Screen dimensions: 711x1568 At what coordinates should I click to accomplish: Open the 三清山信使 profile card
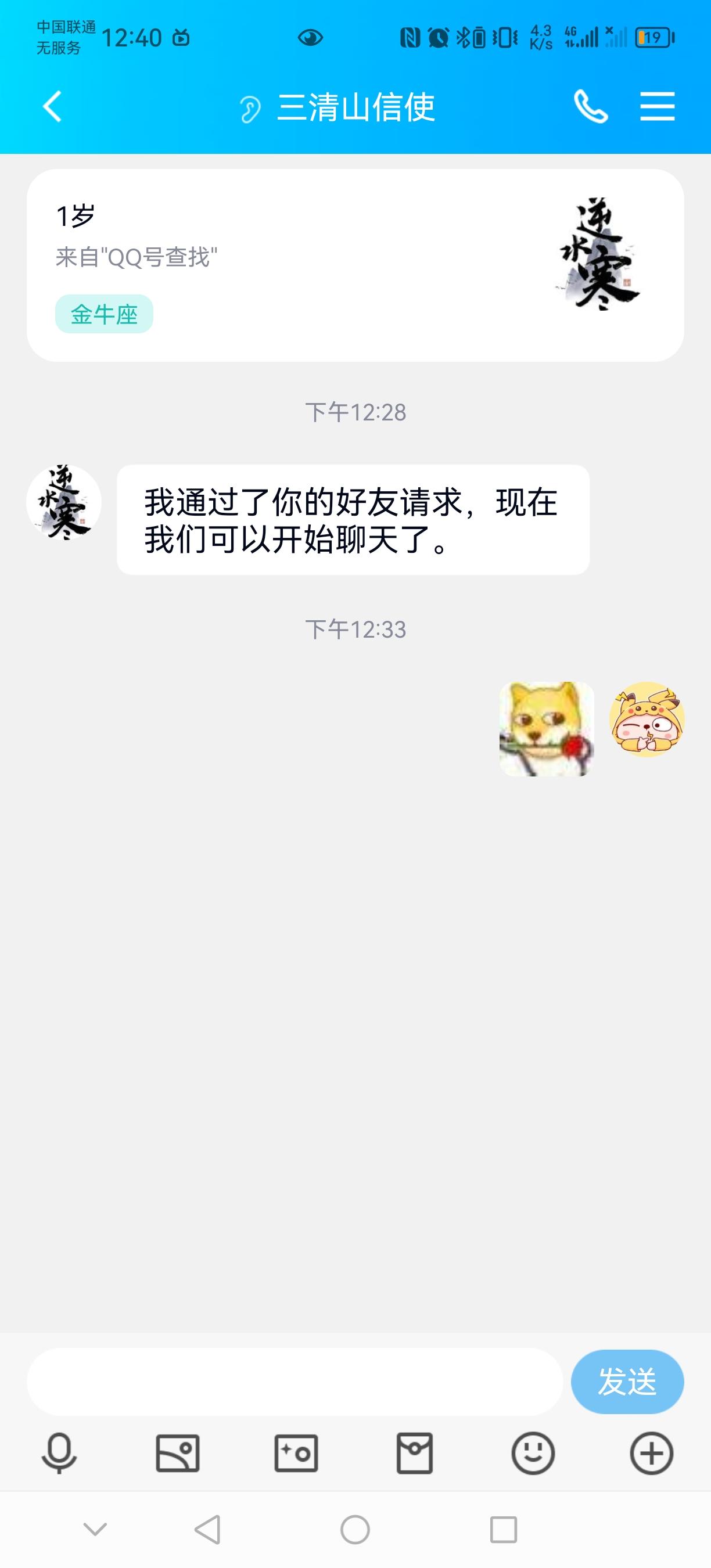355,265
